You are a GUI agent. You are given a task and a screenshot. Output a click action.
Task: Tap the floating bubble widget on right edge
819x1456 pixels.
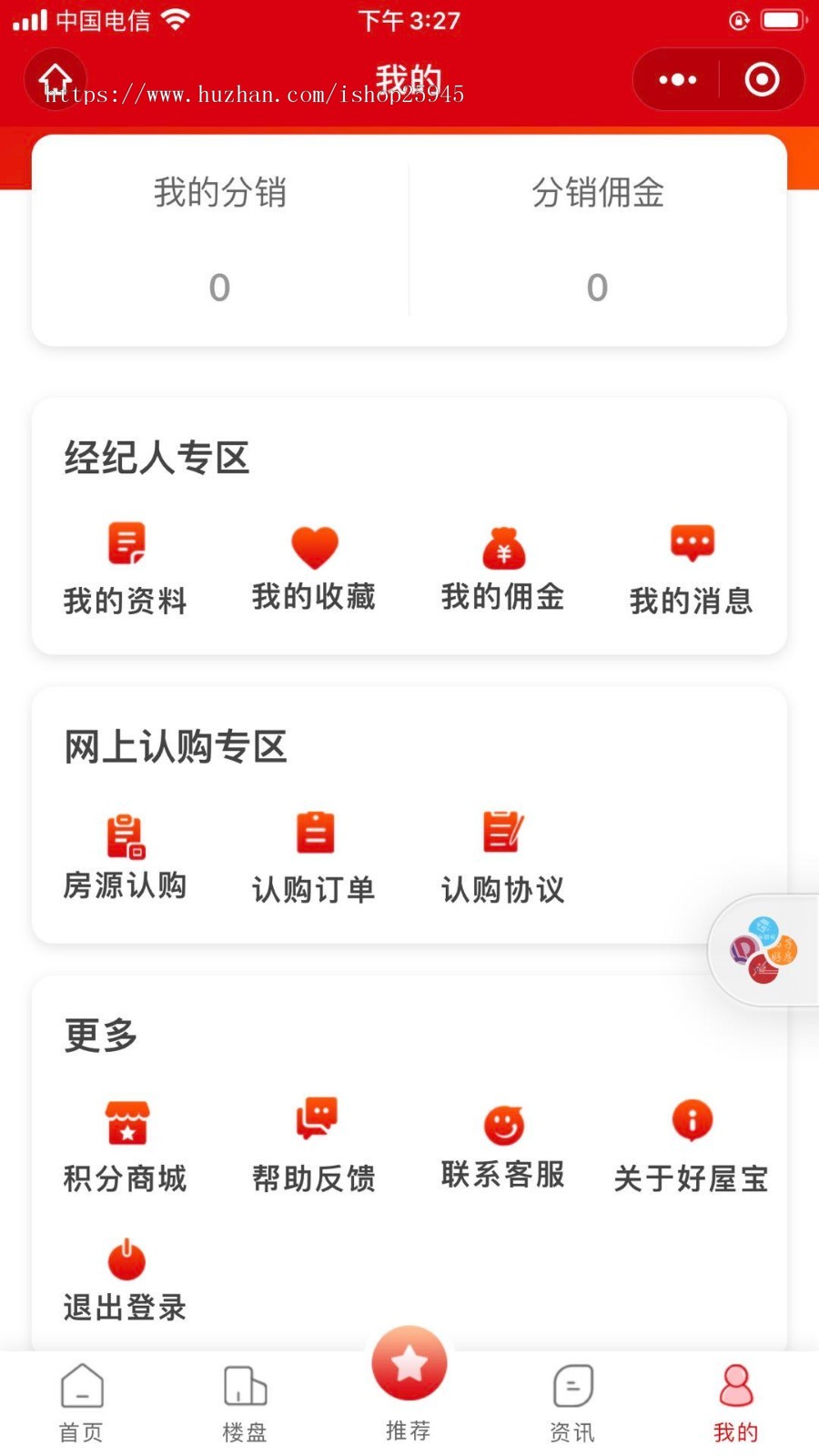[x=766, y=950]
